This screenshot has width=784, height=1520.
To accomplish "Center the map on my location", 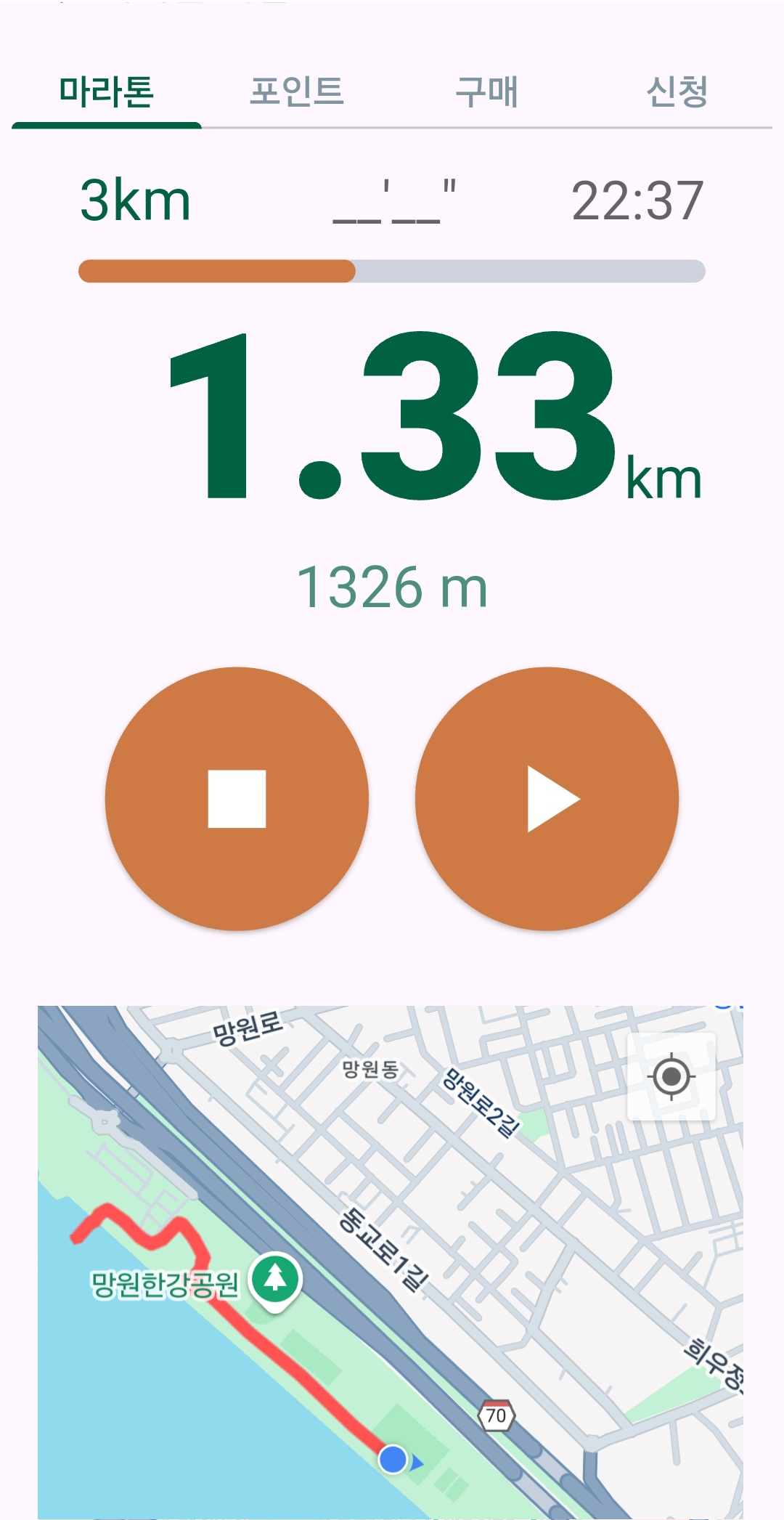I will pyautogui.click(x=671, y=1076).
